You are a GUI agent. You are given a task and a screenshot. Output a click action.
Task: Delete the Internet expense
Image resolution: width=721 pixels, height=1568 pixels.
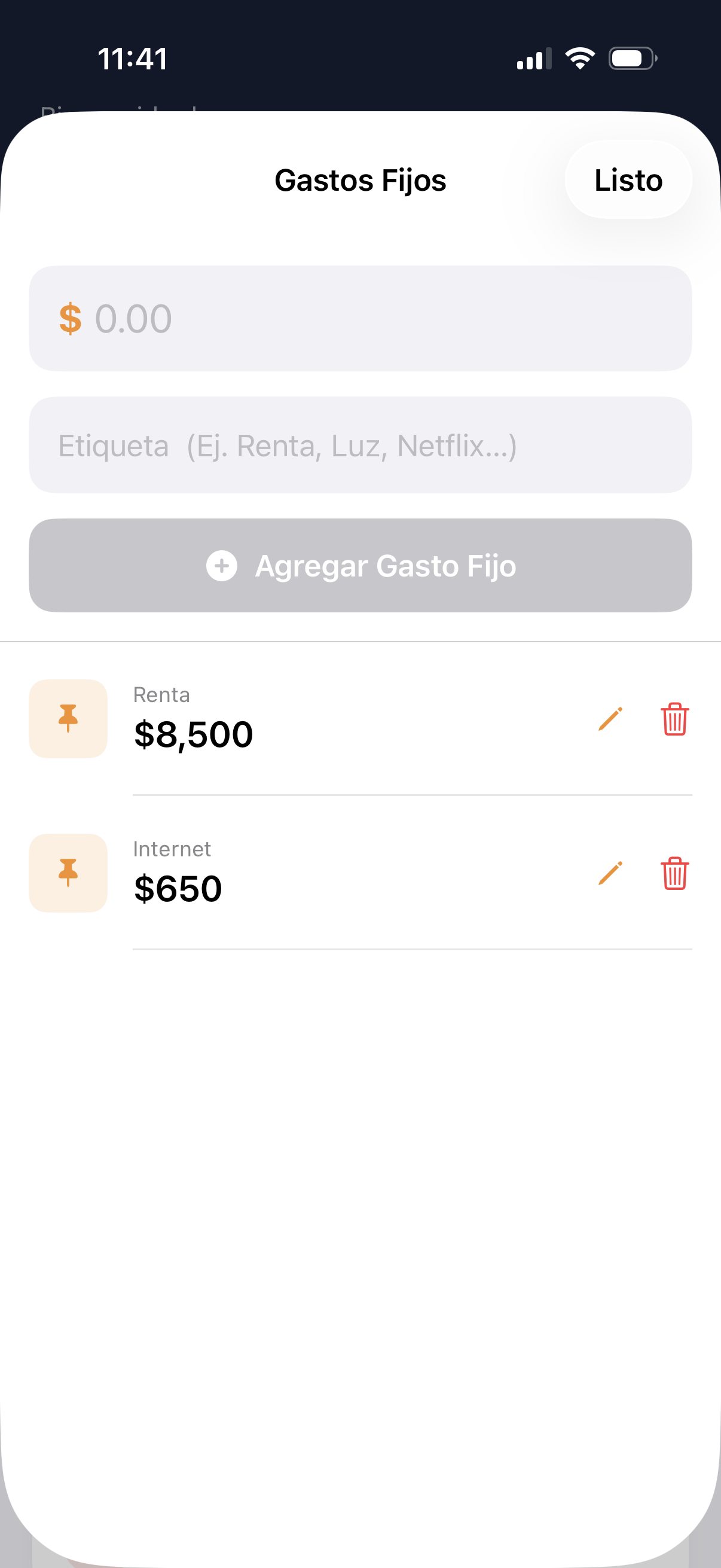pos(674,873)
